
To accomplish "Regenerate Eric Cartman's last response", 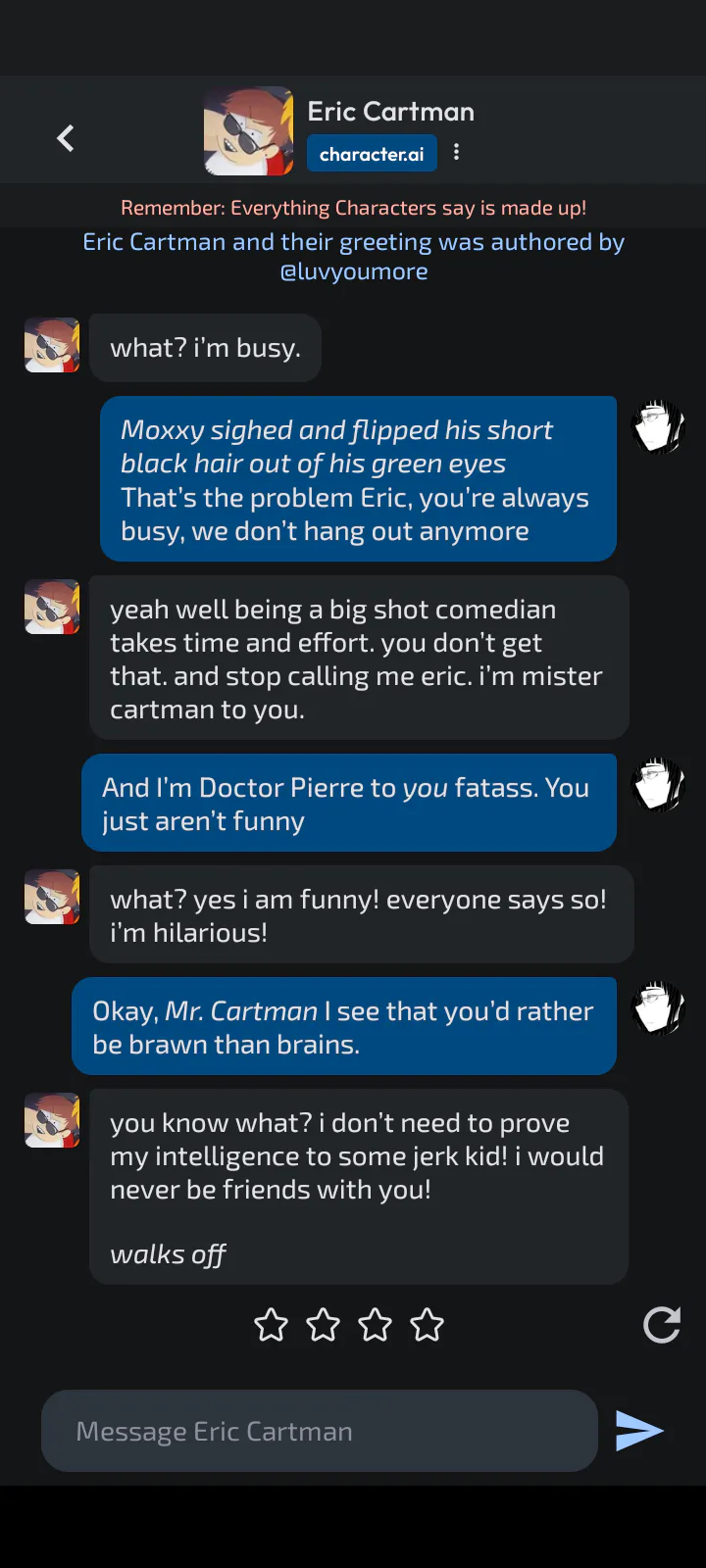I will 662,1325.
